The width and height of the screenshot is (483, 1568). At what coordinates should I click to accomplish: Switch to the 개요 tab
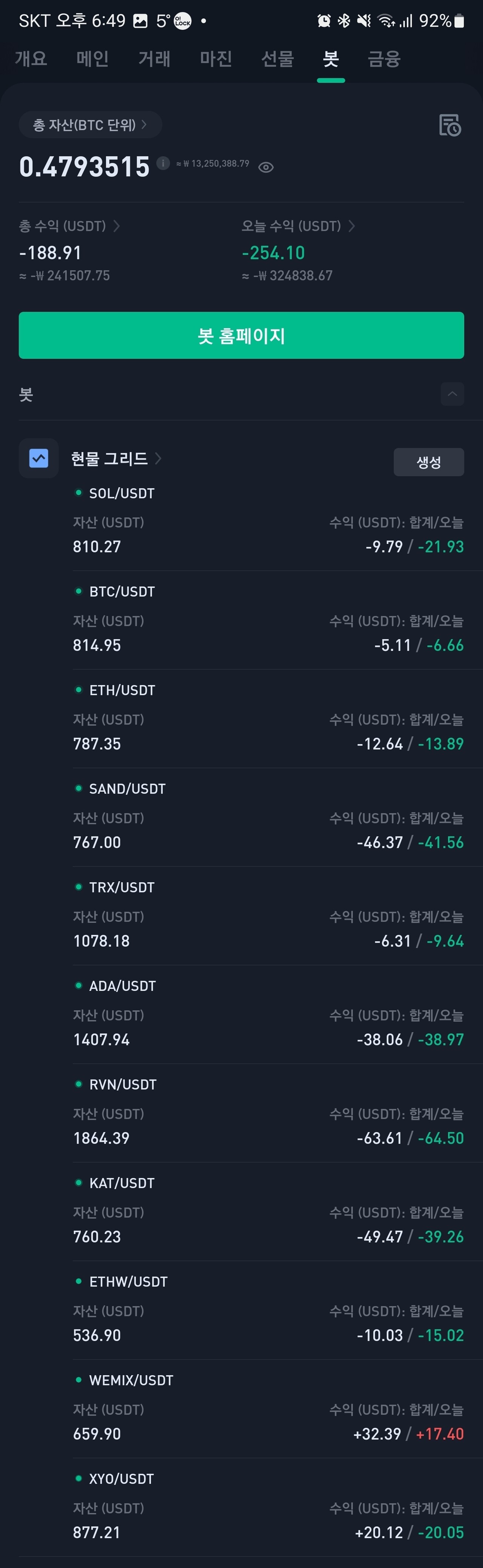(31, 59)
